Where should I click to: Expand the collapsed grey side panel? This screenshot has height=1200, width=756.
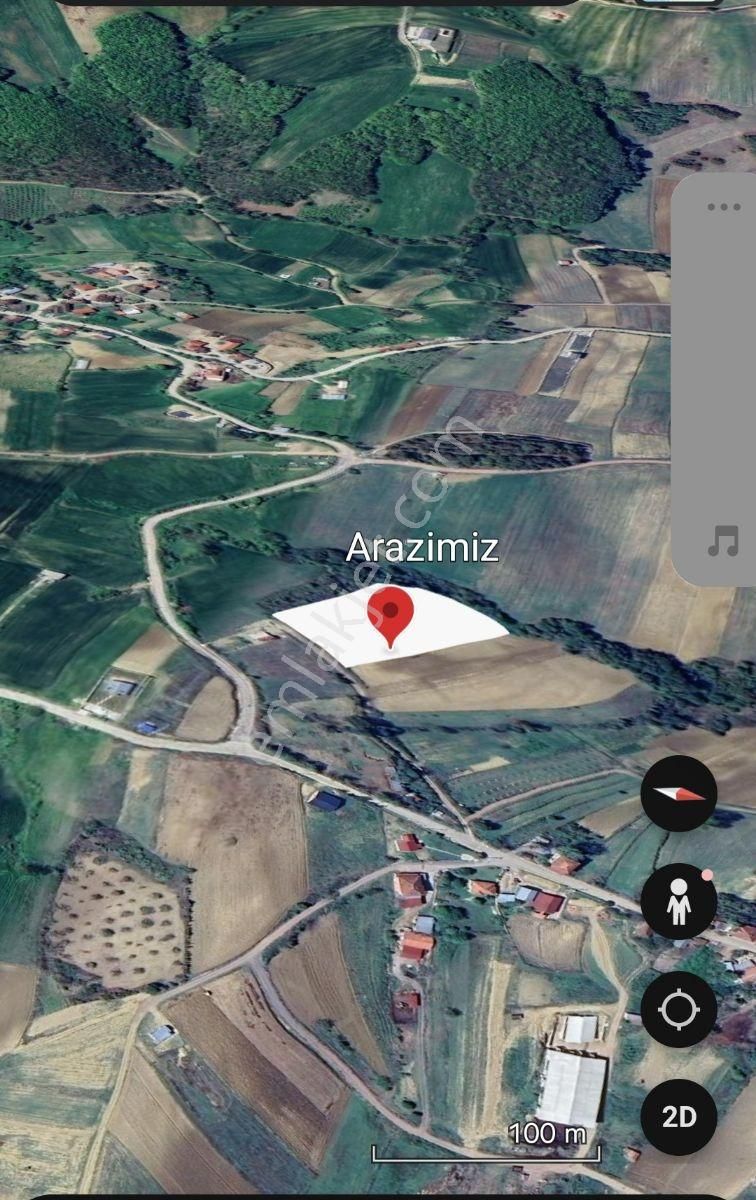716,380
